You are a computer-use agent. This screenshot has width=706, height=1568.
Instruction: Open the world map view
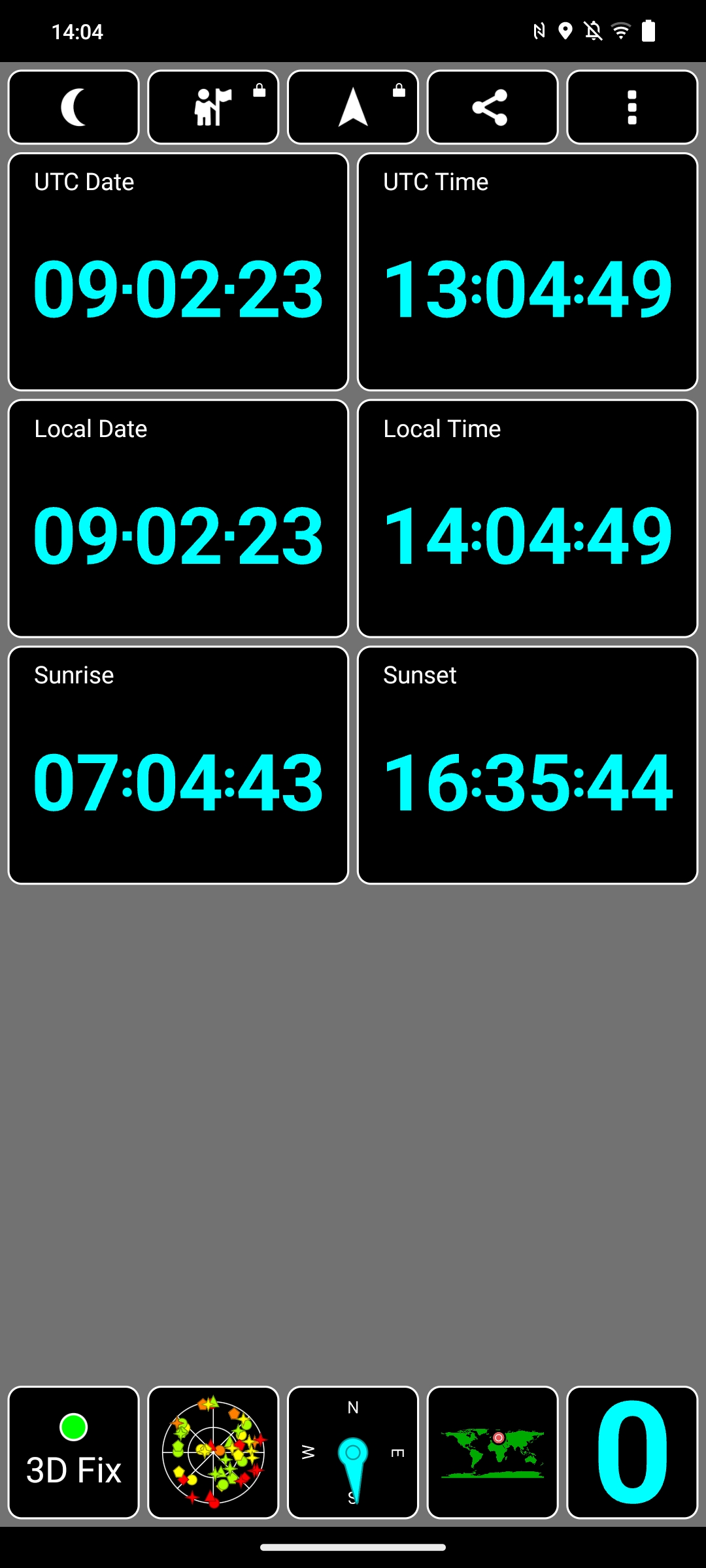click(x=492, y=1452)
